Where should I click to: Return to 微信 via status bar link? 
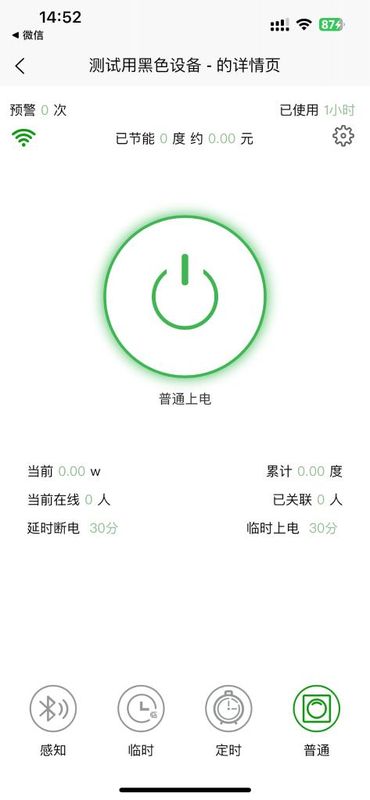28,35
